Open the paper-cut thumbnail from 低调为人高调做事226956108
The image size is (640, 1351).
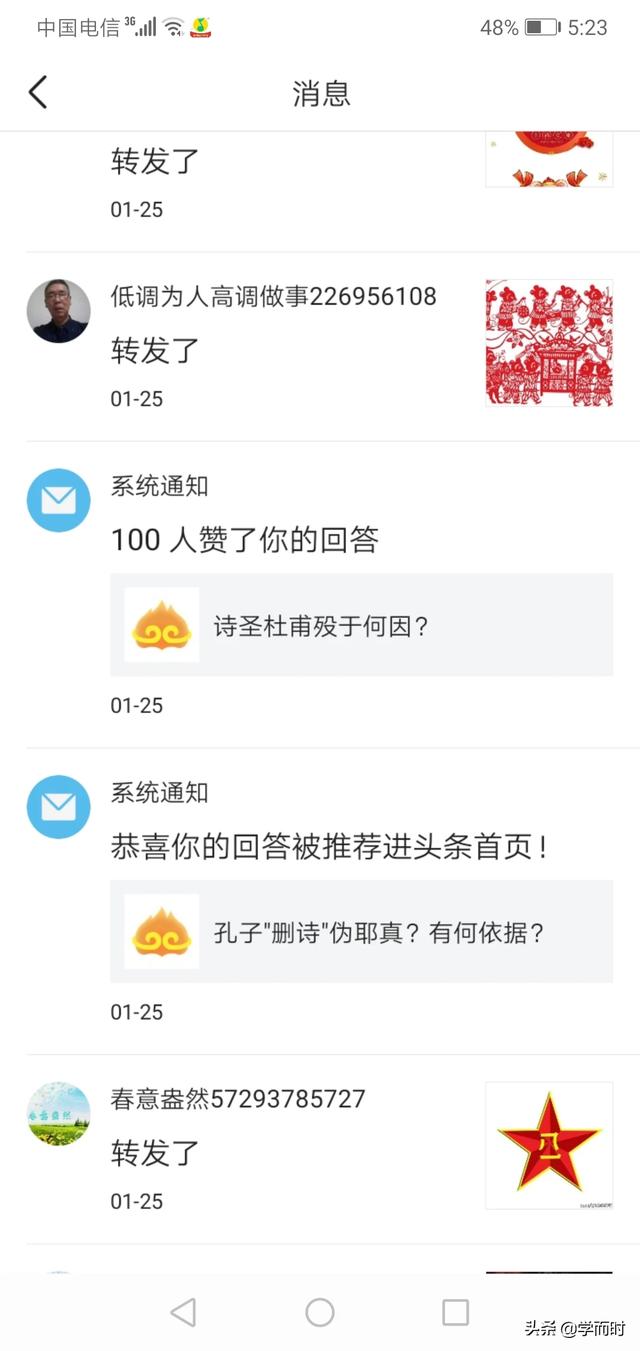tap(548, 343)
